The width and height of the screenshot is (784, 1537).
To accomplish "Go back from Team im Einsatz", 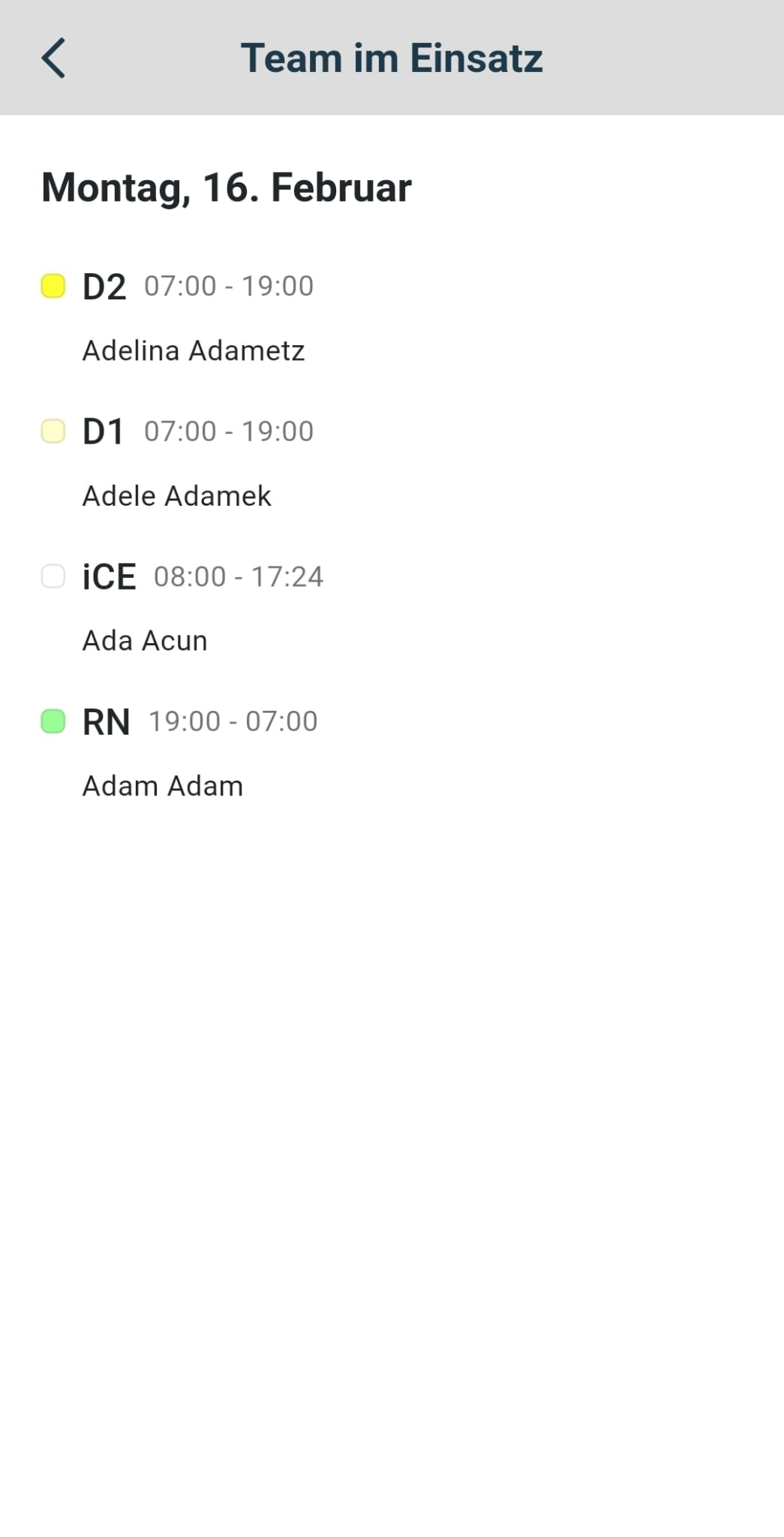I will pyautogui.click(x=53, y=59).
